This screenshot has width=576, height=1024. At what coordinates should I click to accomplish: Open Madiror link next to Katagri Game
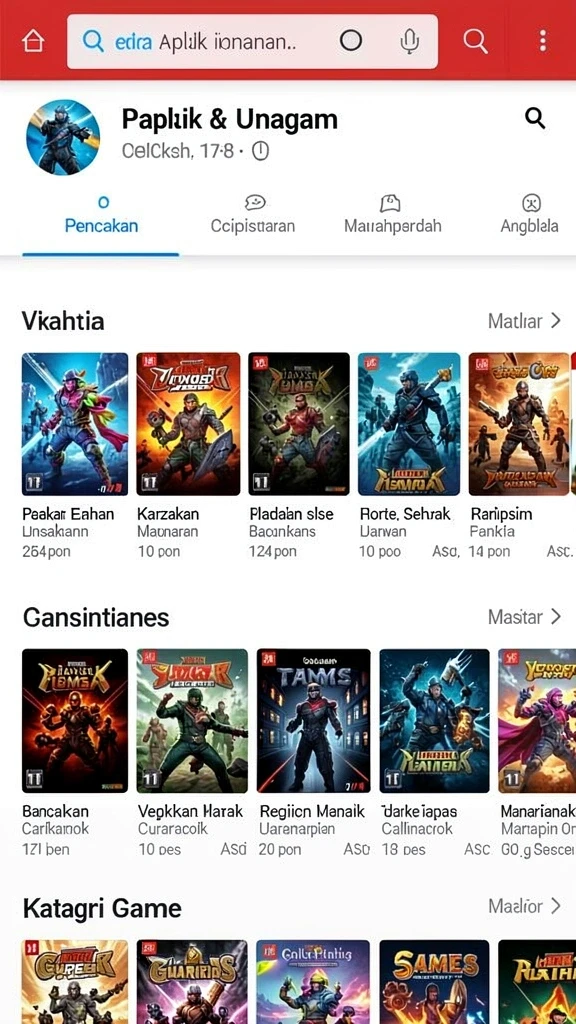[x=524, y=906]
